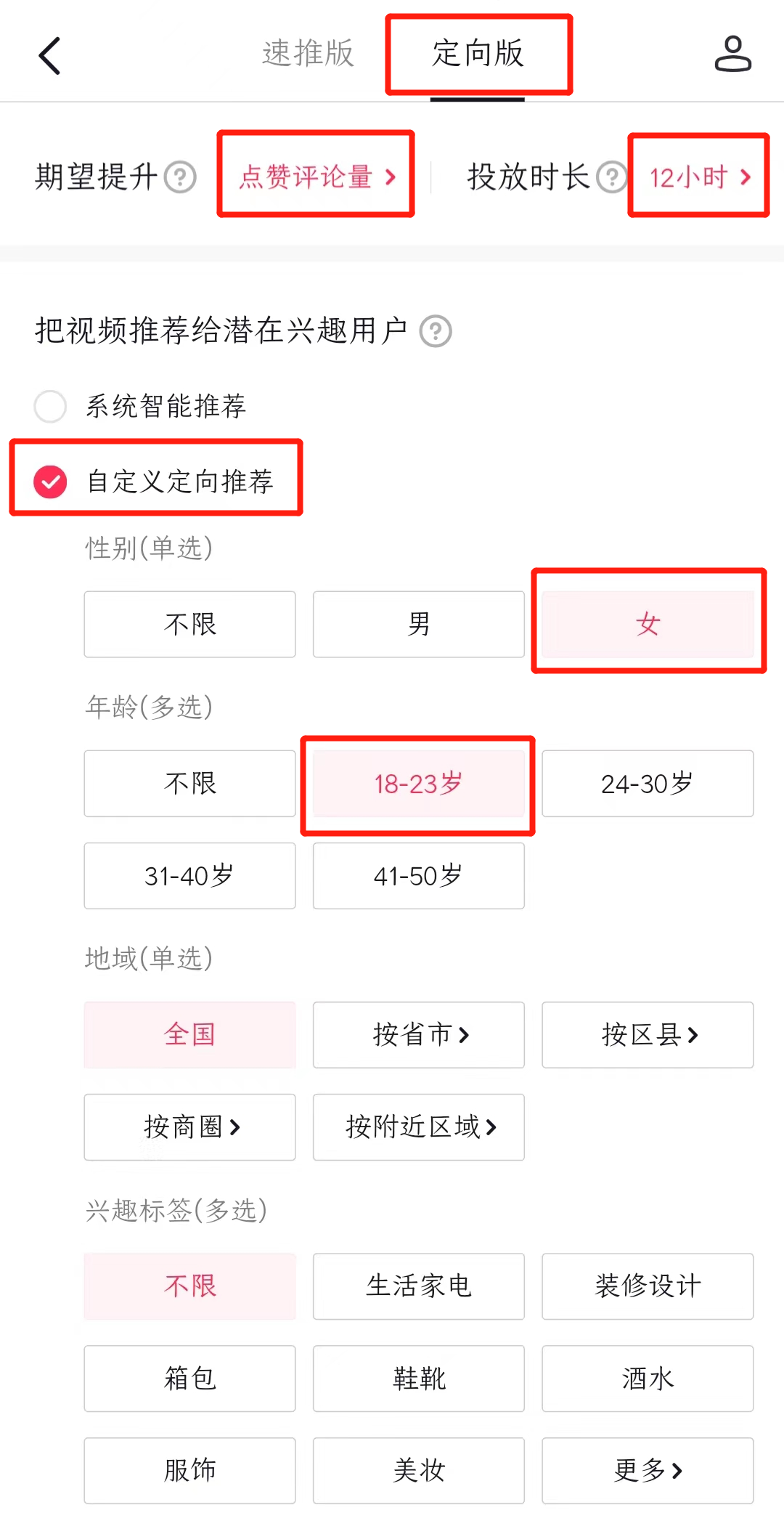Change the 12小时 duration setting
The height and width of the screenshot is (1518, 784).
pyautogui.click(x=698, y=176)
